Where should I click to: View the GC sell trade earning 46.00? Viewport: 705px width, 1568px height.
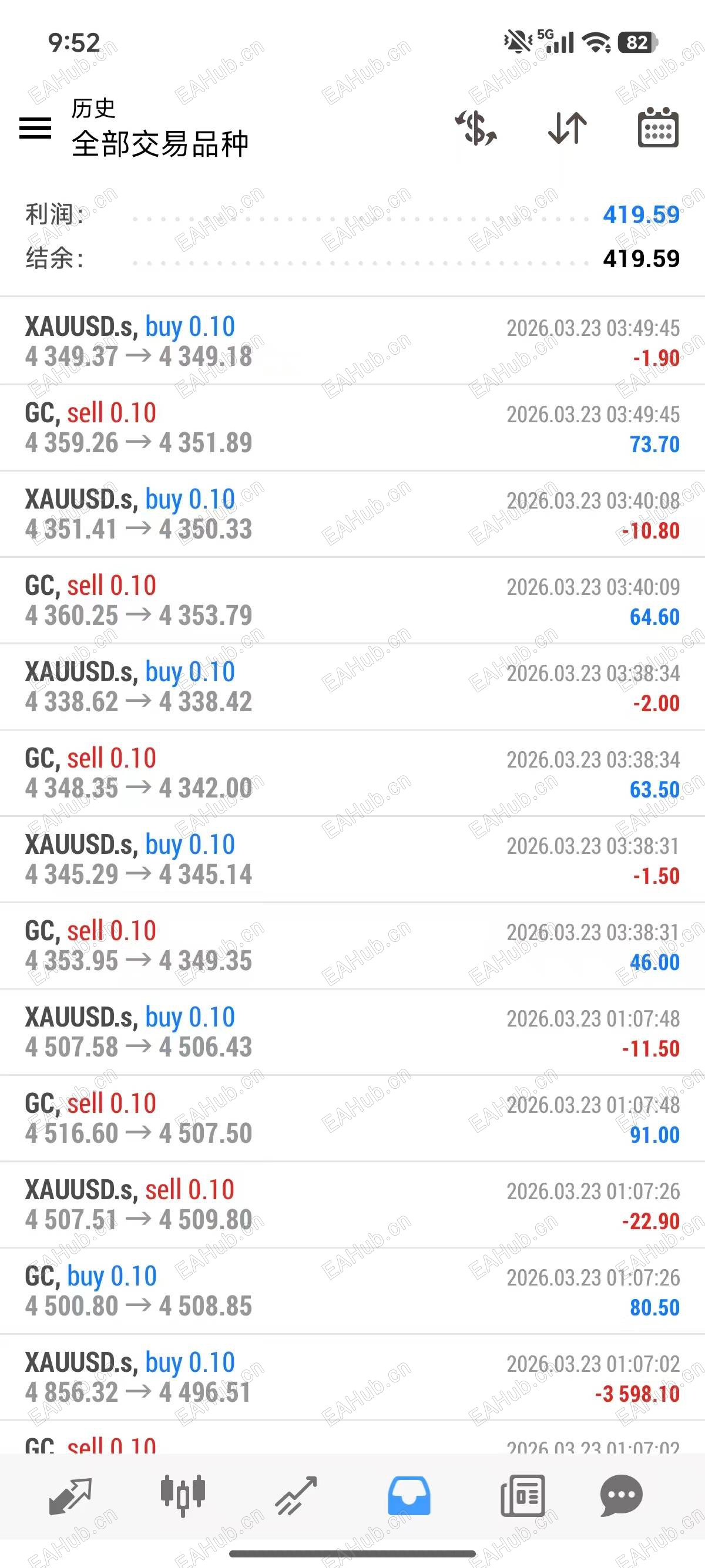click(x=352, y=946)
